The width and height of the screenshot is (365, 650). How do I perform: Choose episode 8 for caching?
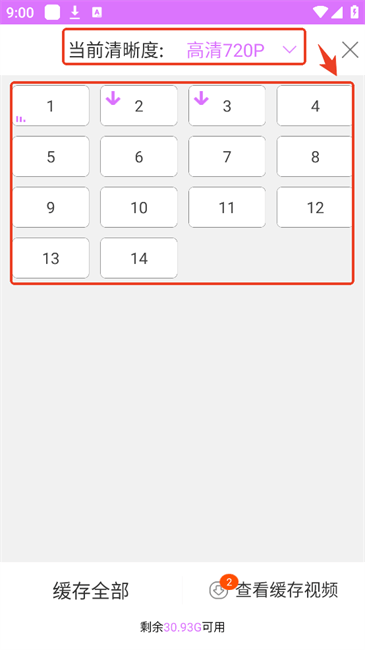click(x=314, y=157)
